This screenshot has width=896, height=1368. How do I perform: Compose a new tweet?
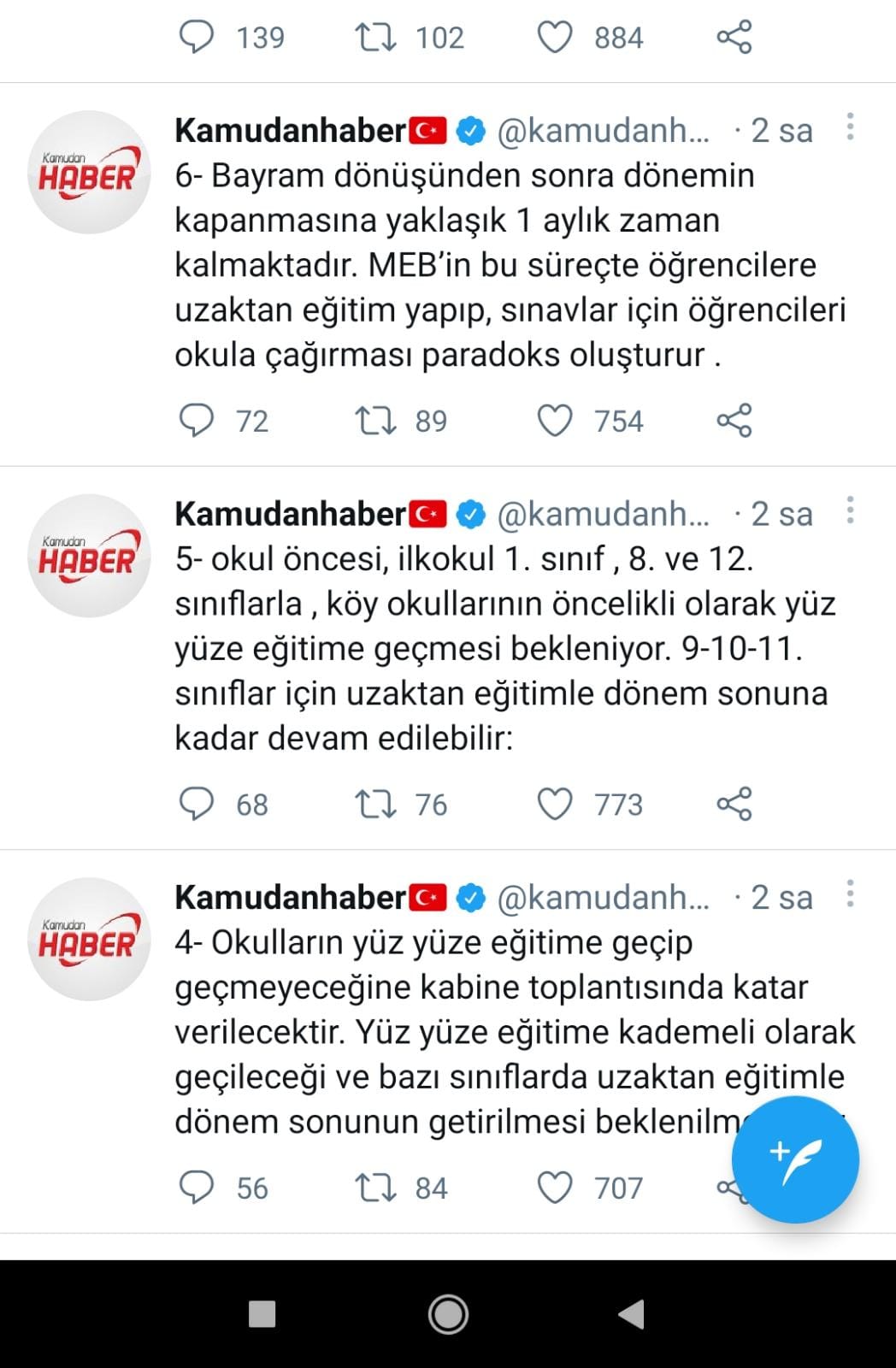pos(795,1159)
